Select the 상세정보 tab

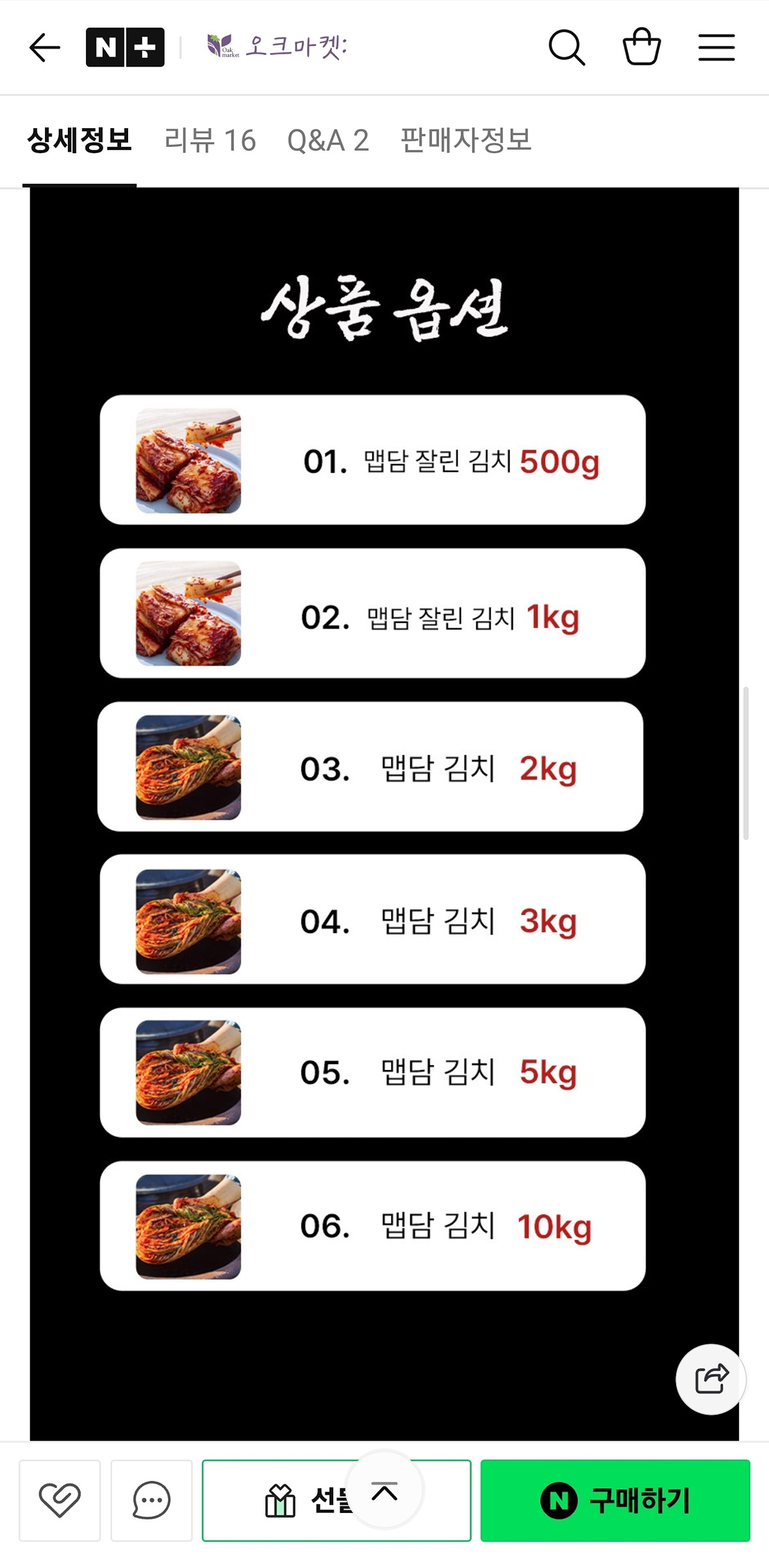click(x=79, y=140)
